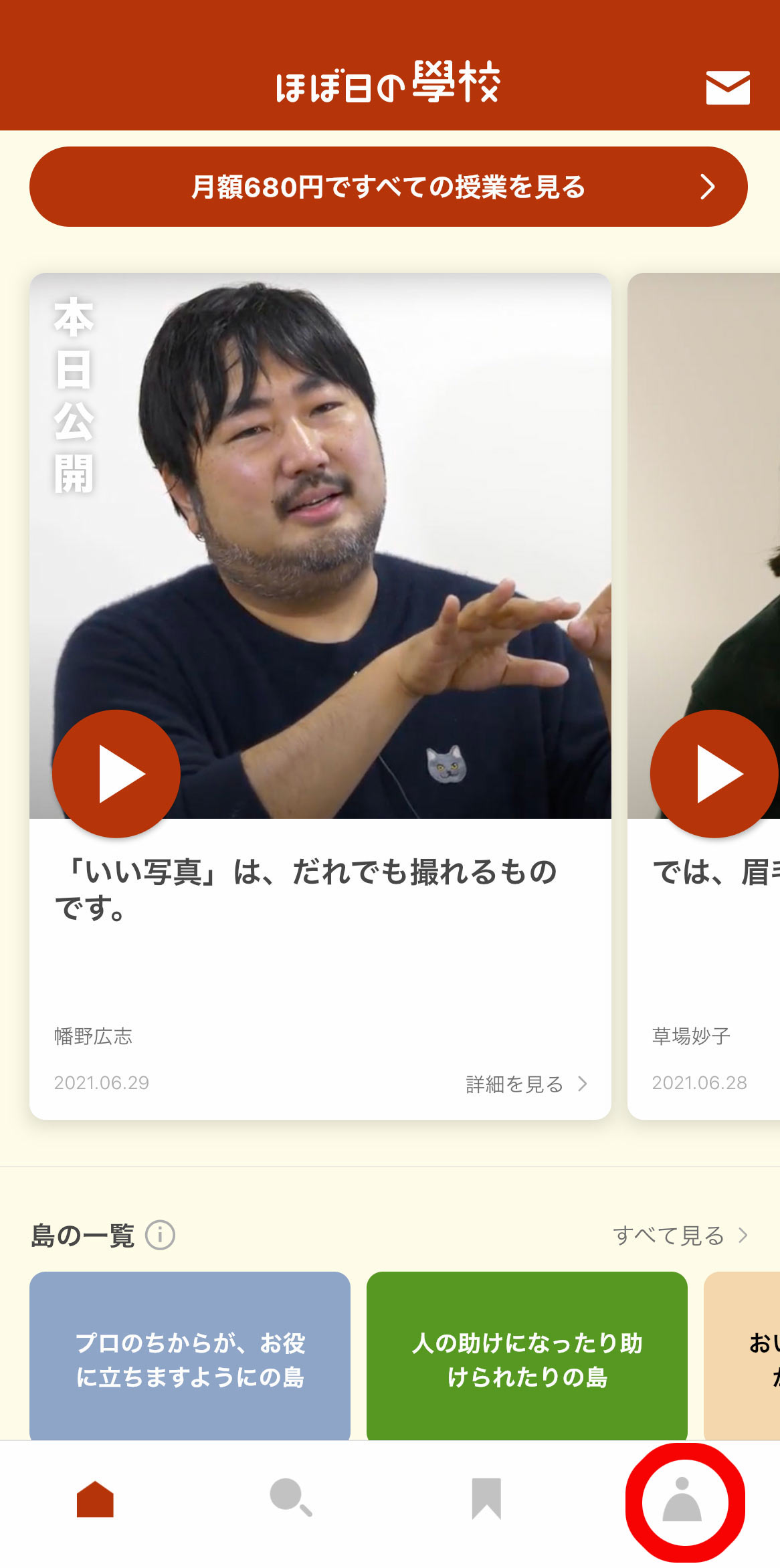Open すべて見る for the island list
780x1568 pixels.
pyautogui.click(x=680, y=1235)
